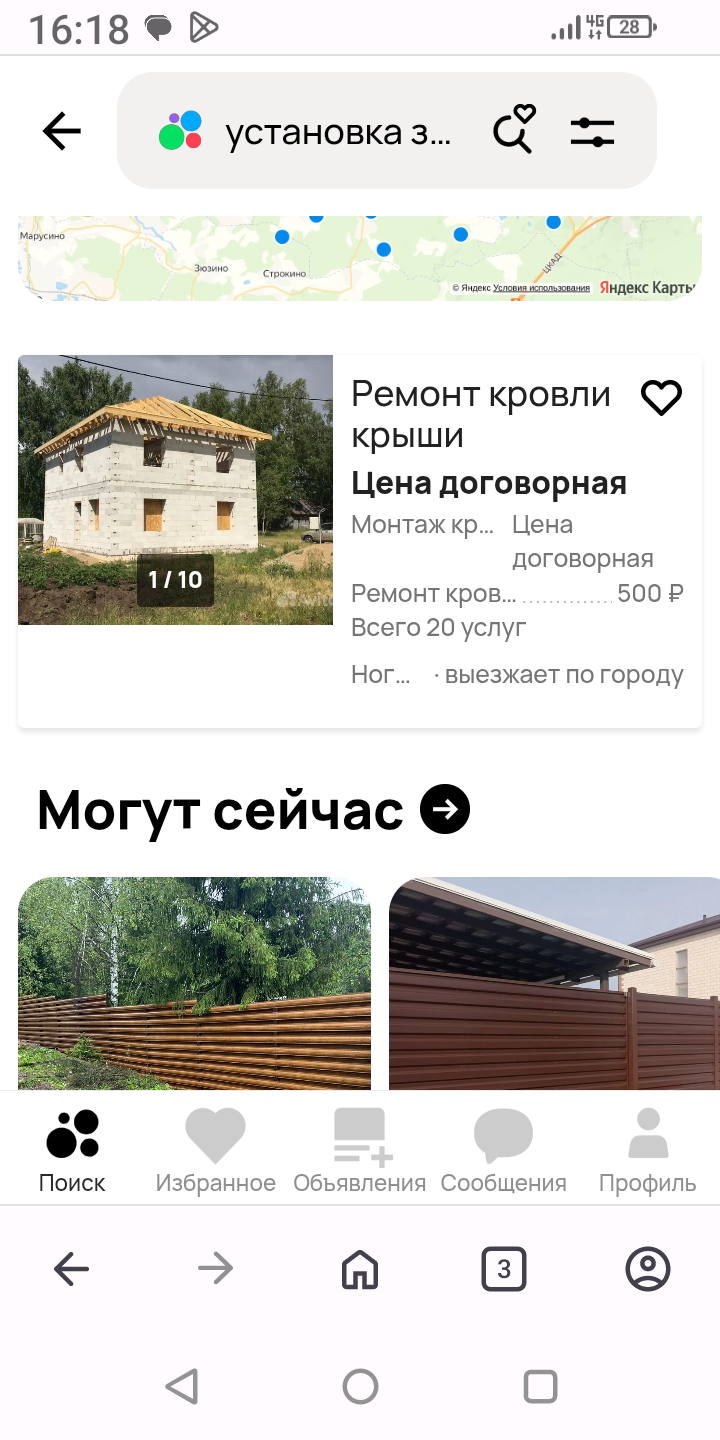Add «Ремонт кровли крыши» to favorites
720x1440 pixels.
661,398
